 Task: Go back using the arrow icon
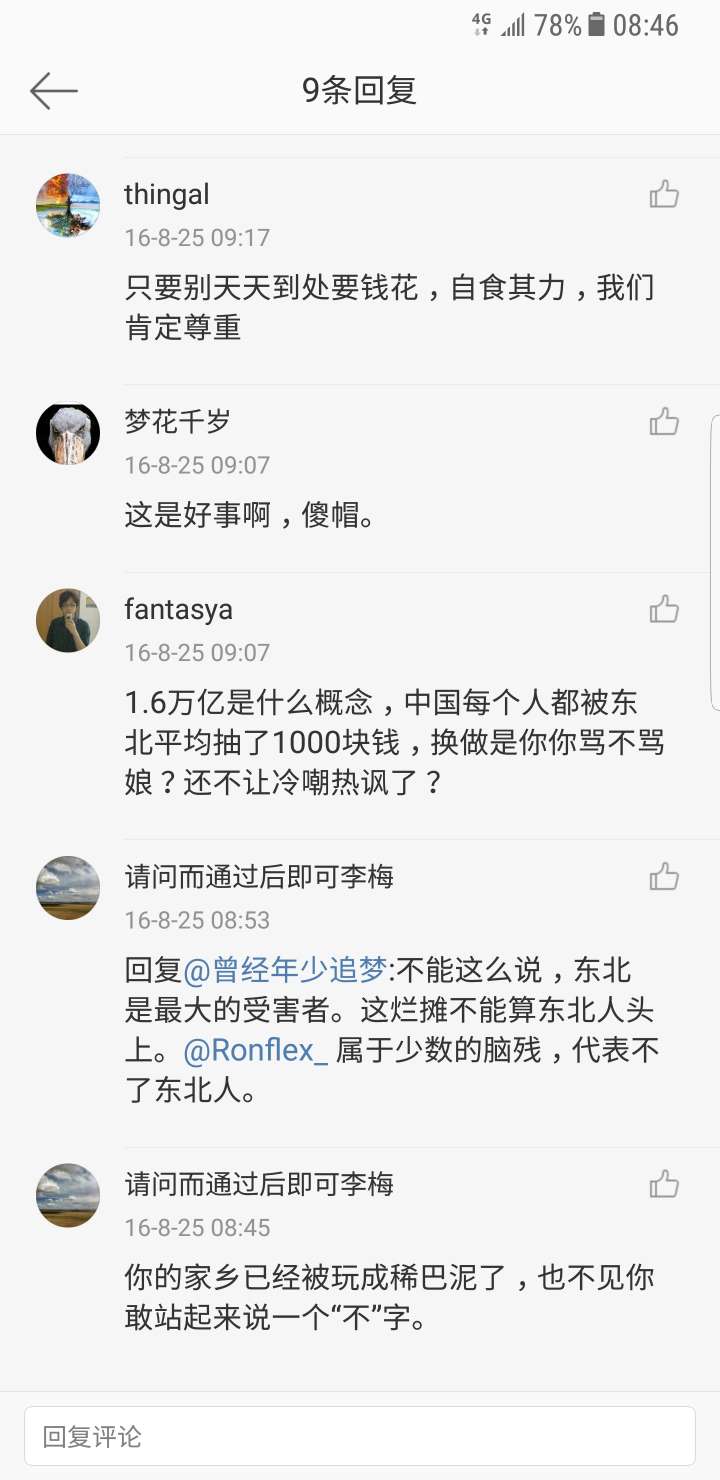coord(54,91)
